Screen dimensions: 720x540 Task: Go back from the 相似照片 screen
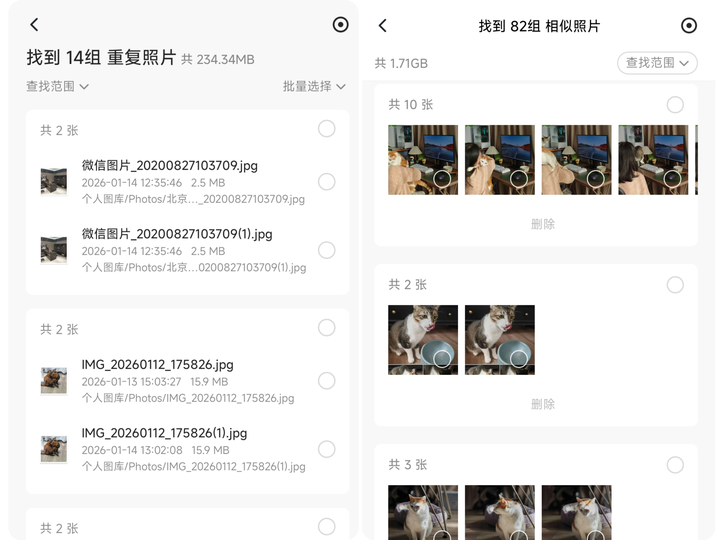click(382, 26)
